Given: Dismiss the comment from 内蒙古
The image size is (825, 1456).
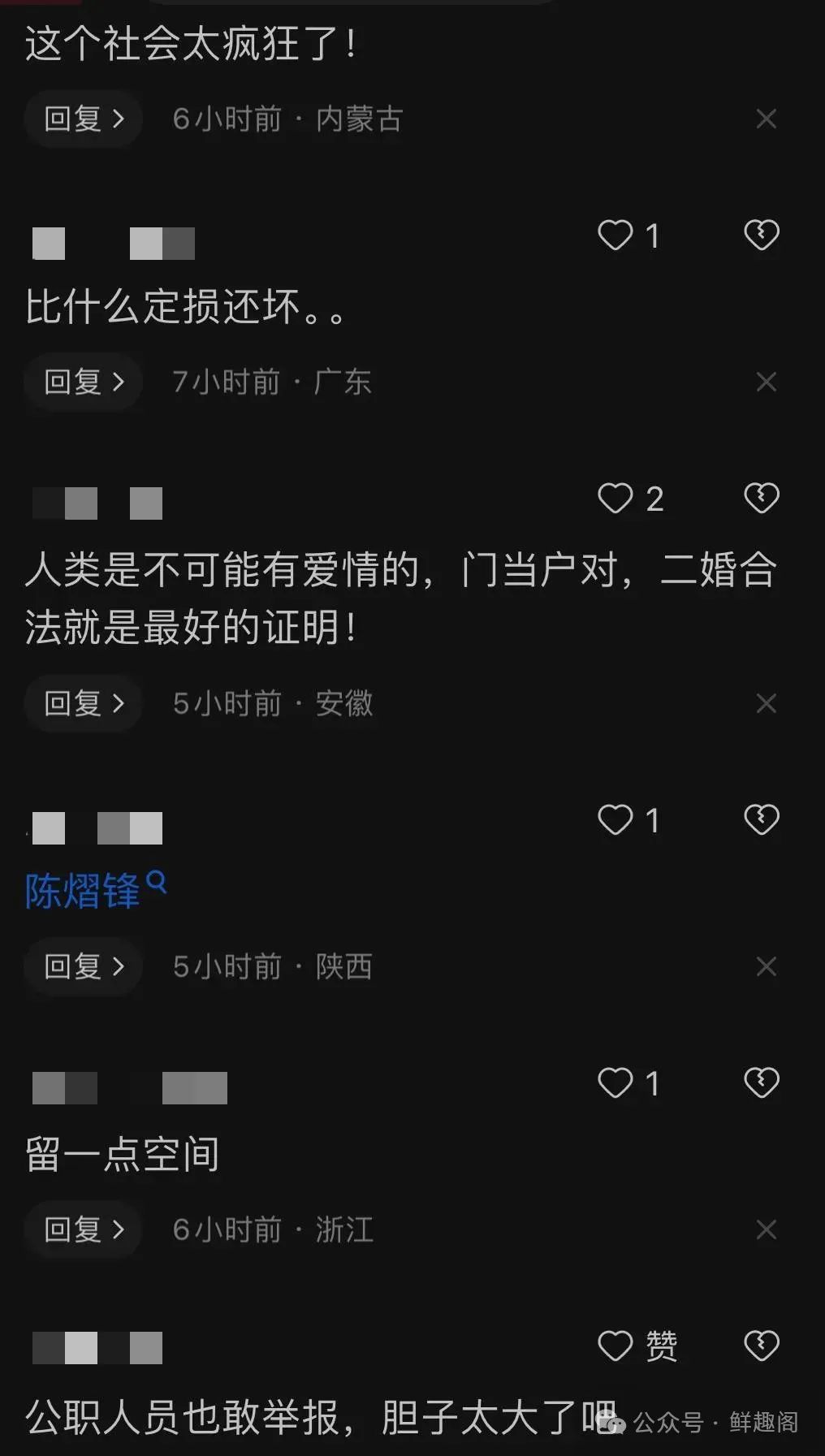Looking at the screenshot, I should click(766, 119).
